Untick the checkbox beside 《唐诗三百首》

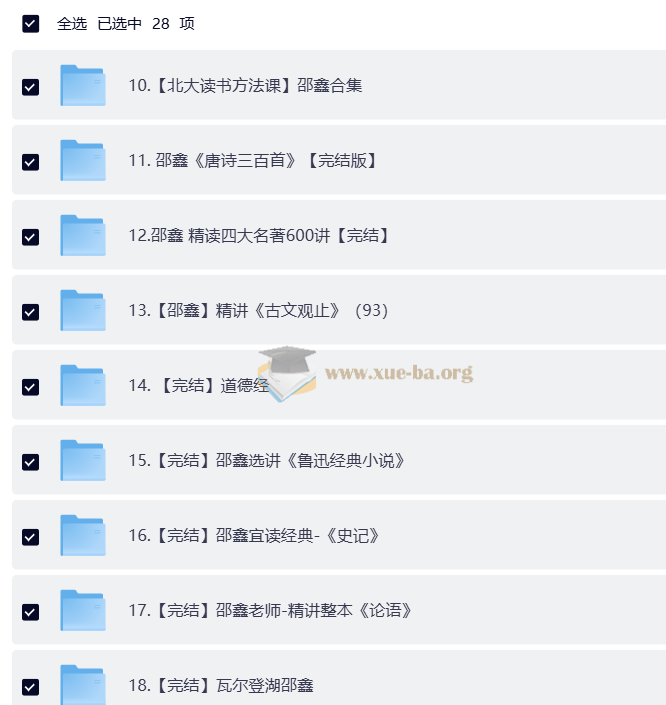30,162
